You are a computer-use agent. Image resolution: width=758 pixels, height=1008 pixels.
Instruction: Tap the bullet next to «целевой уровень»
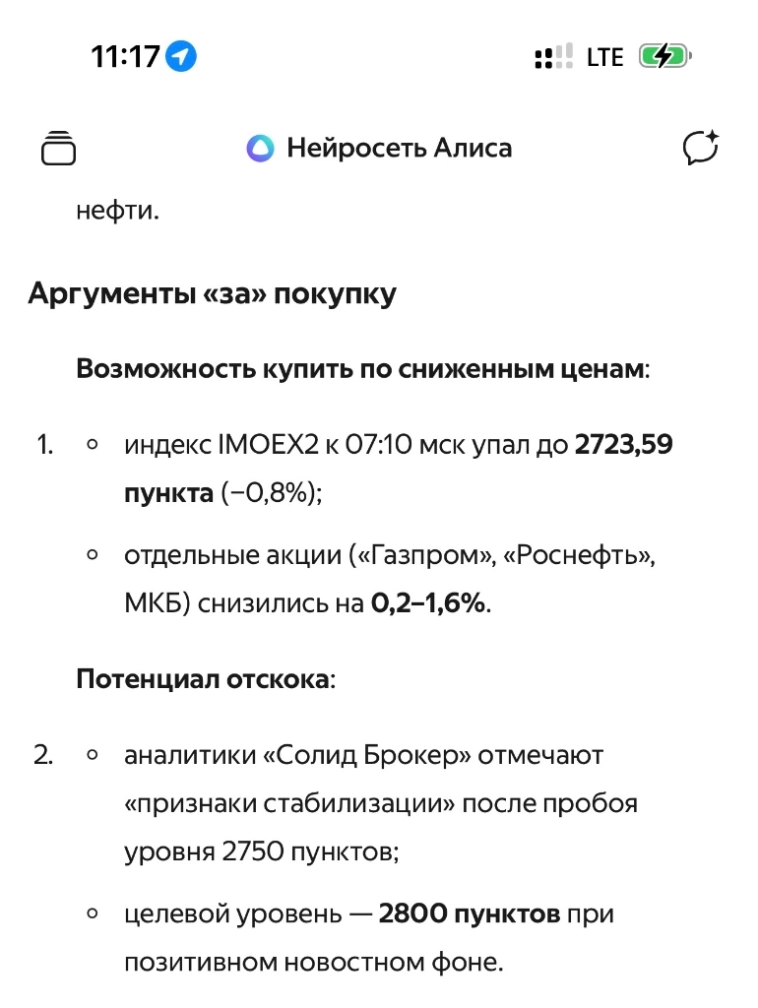(92, 913)
